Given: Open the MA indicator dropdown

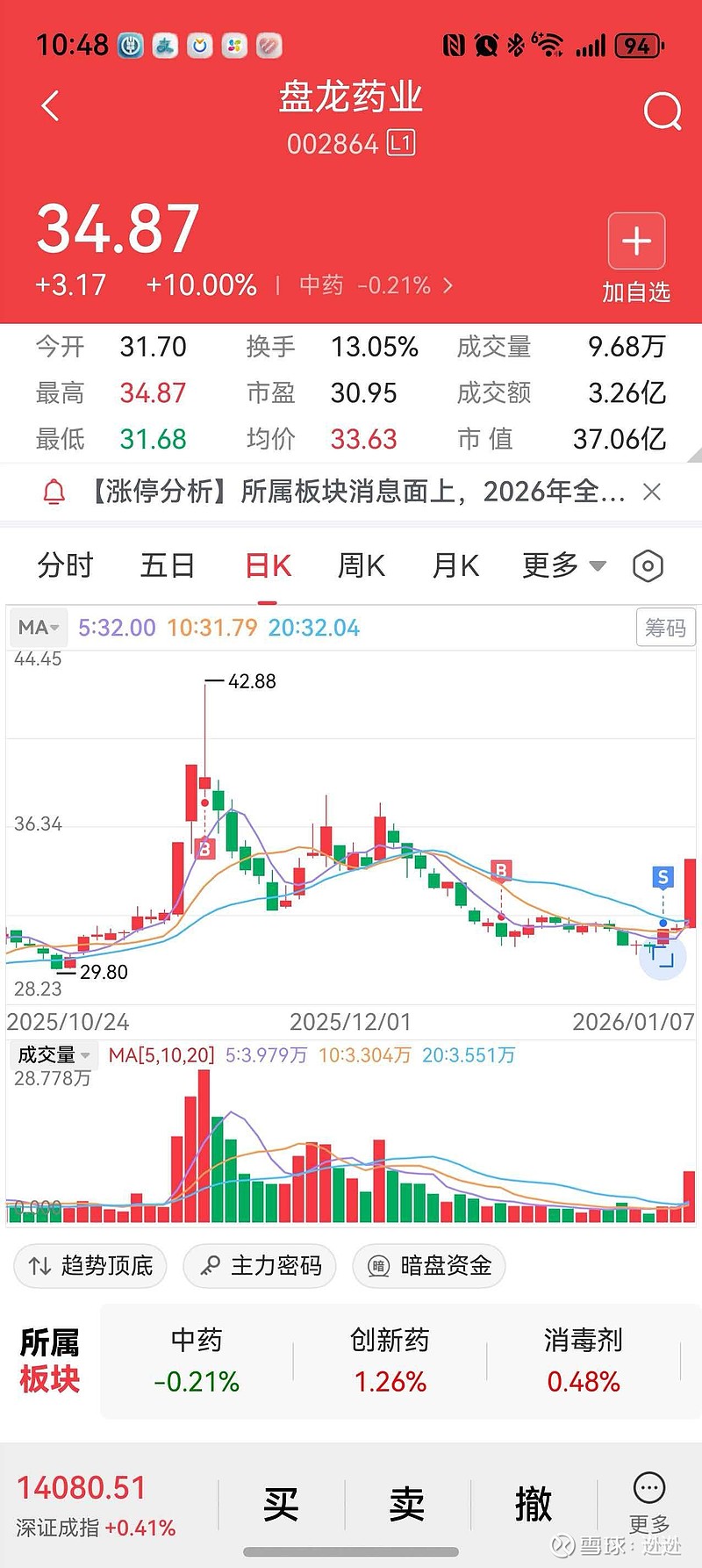Looking at the screenshot, I should click(x=39, y=628).
